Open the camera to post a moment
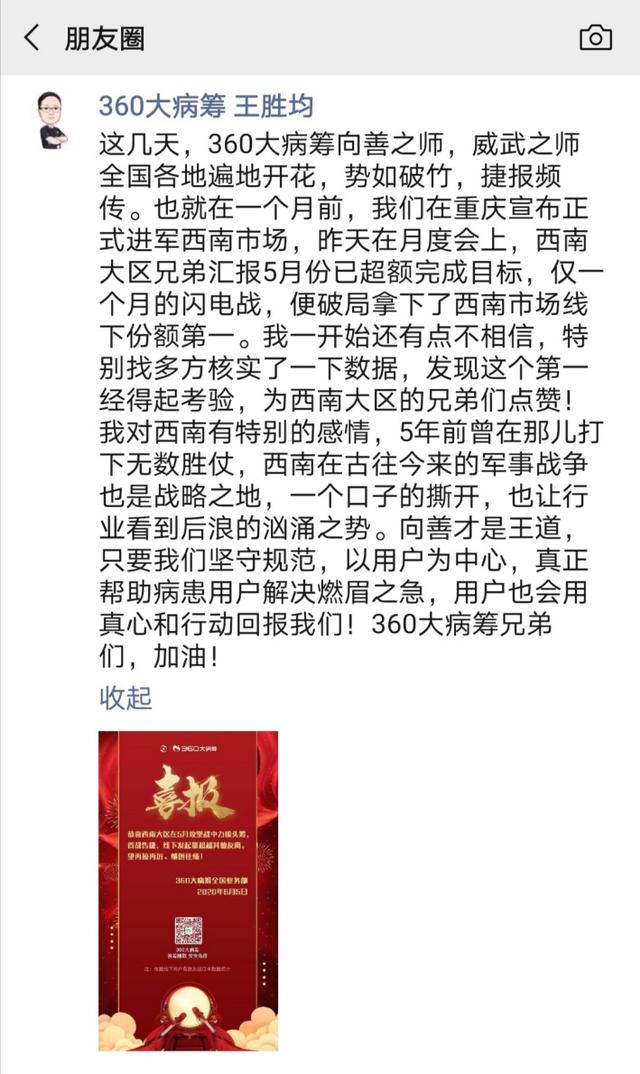 [595, 38]
